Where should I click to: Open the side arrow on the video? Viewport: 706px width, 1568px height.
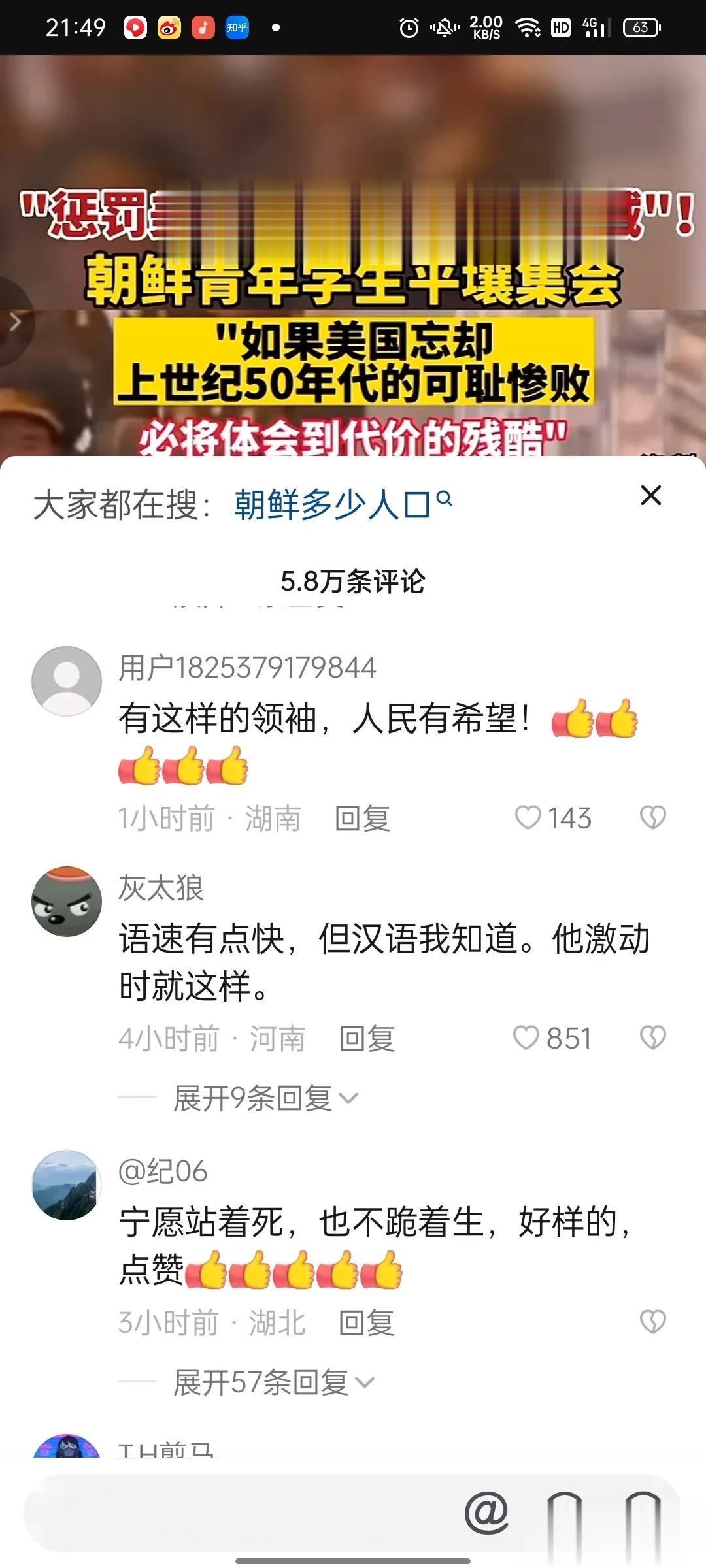coord(14,321)
